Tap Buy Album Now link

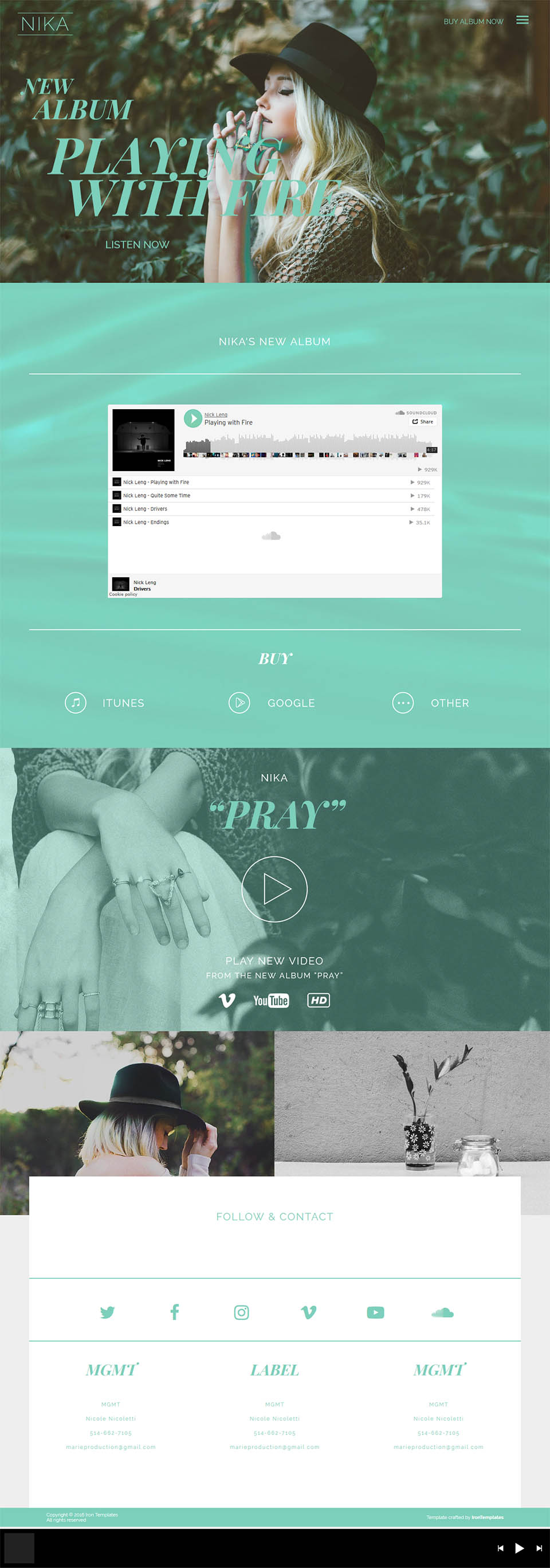click(473, 21)
